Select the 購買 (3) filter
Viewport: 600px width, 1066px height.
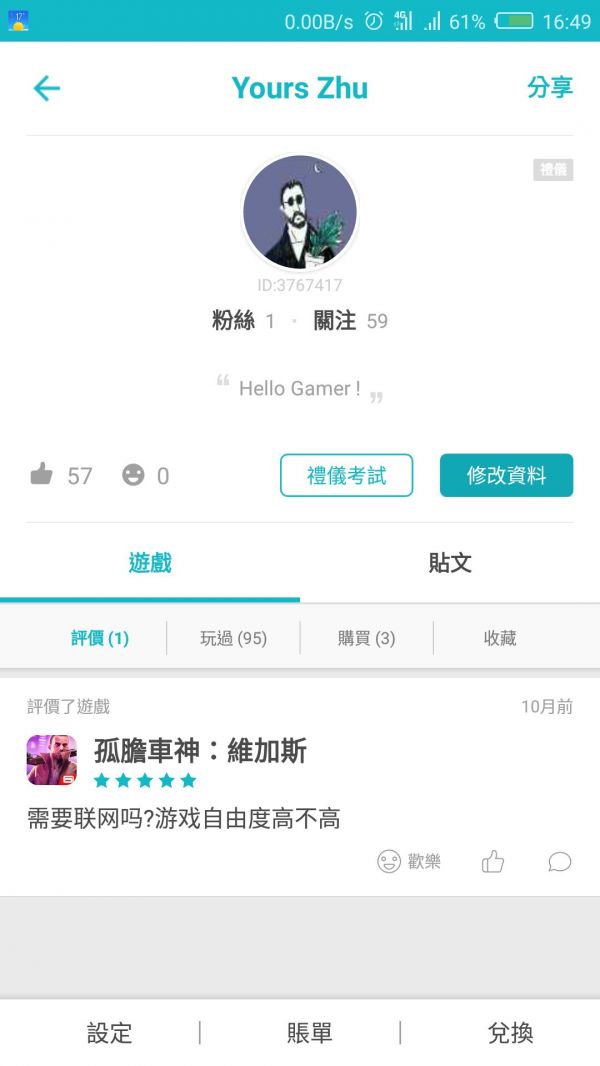(x=366, y=638)
